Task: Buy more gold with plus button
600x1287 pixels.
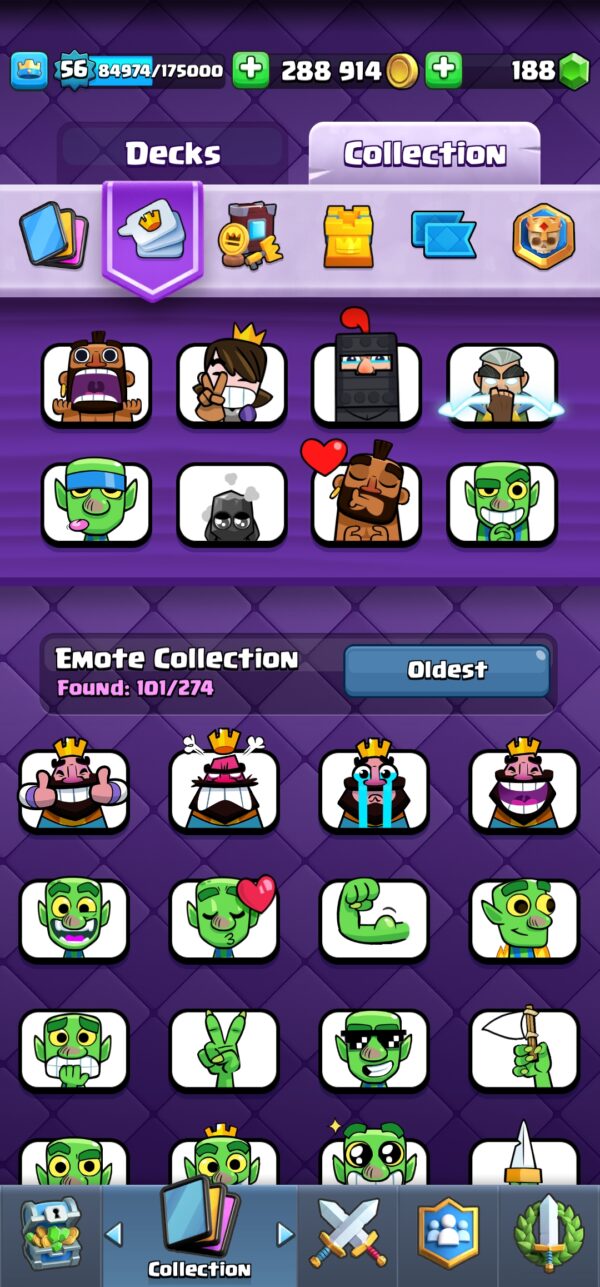Action: (x=443, y=70)
